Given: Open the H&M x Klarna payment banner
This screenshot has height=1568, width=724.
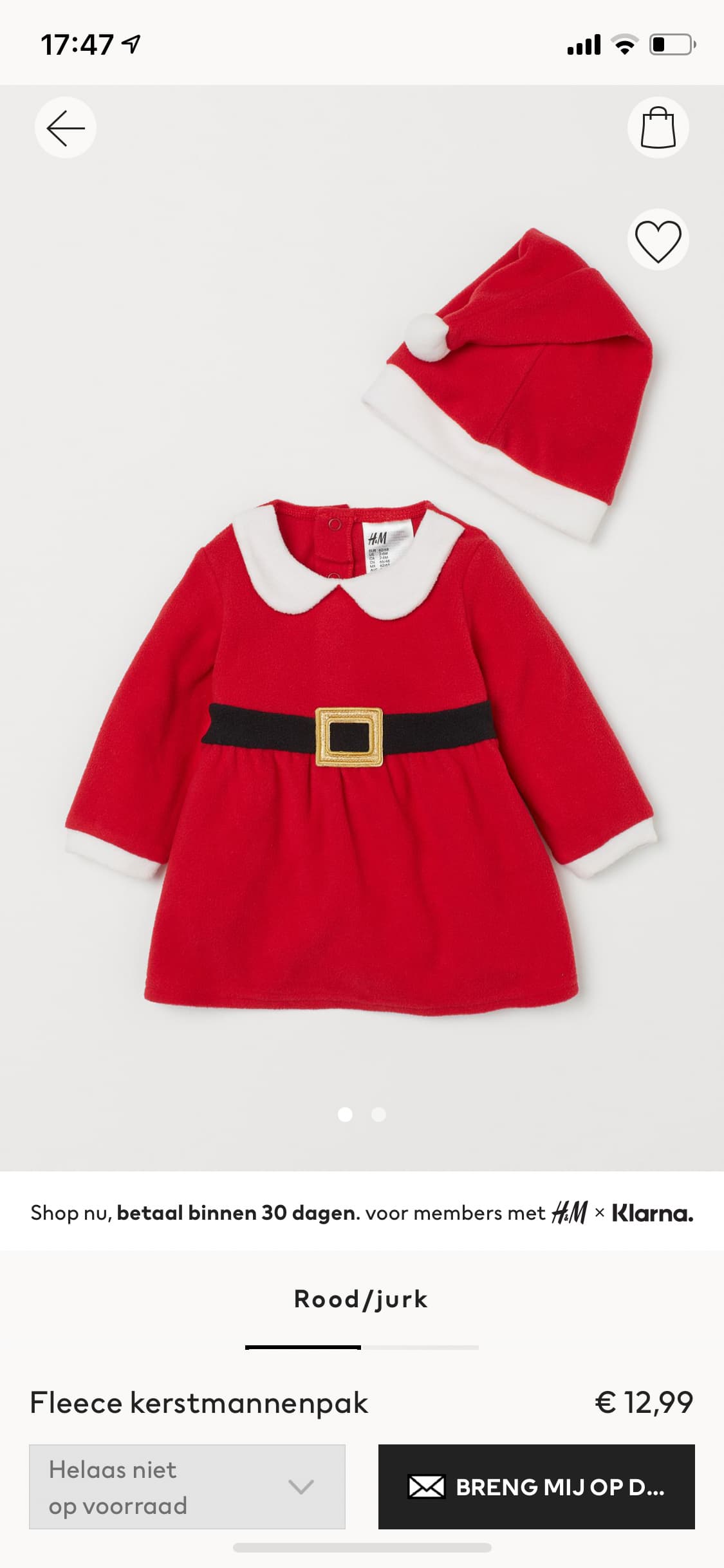Looking at the screenshot, I should (x=362, y=1213).
